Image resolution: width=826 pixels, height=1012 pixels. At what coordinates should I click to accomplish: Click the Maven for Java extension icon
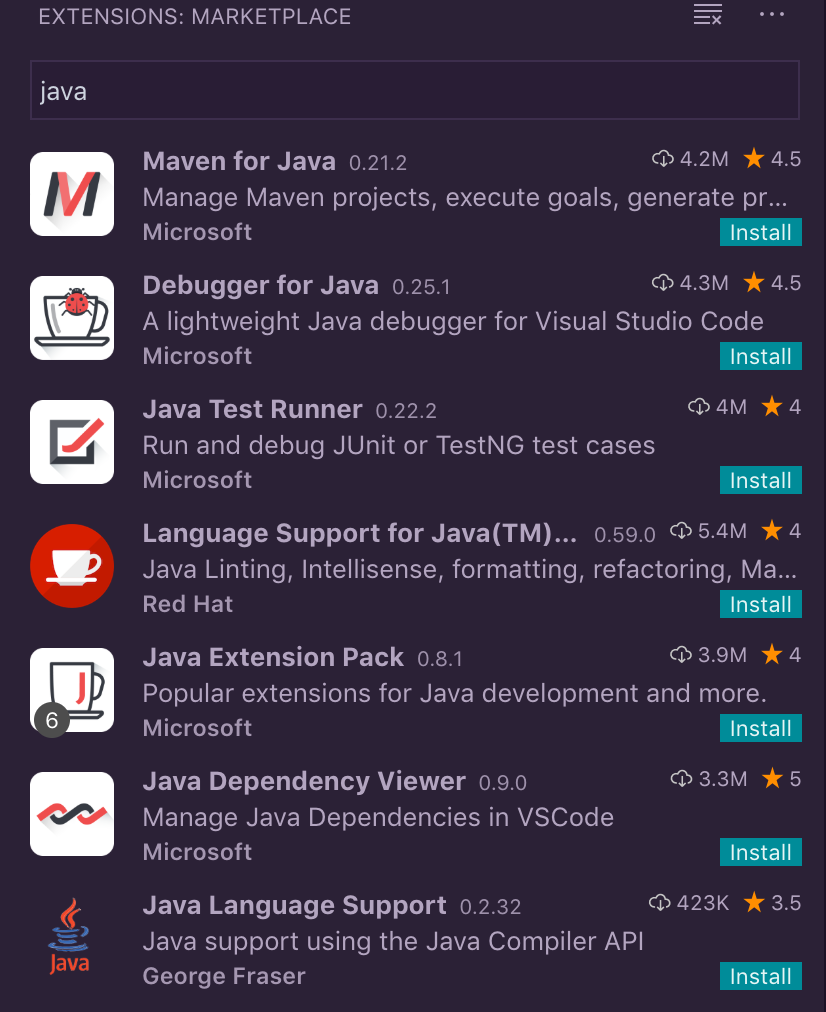(x=72, y=194)
